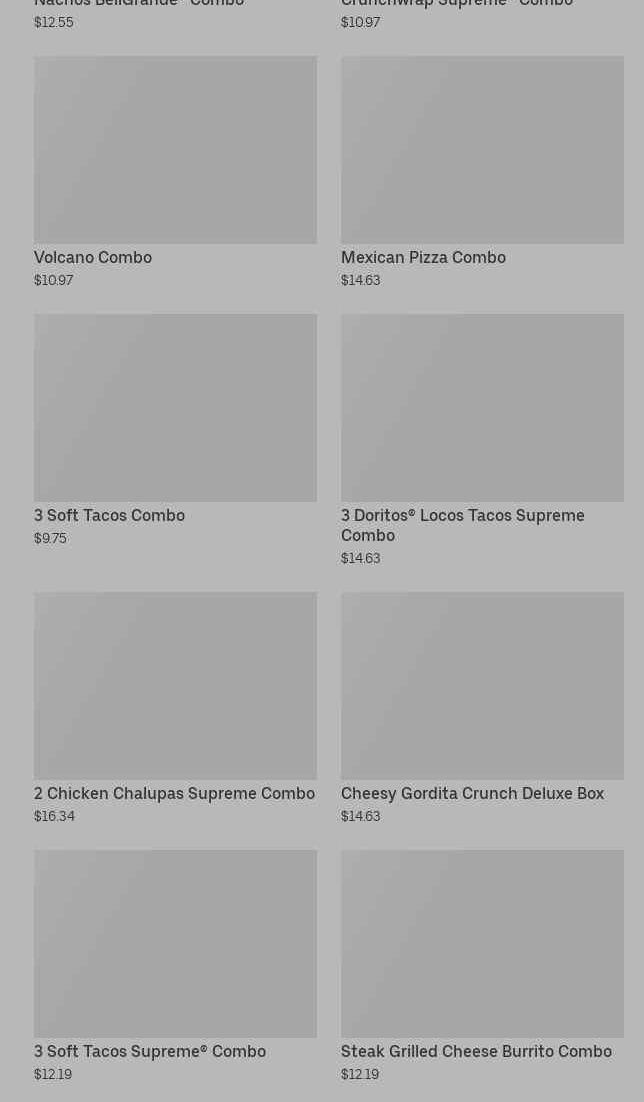Screen dimensions: 644x1102
Task: View the 3 Soft Tacos Combo
Action: coord(175,408)
